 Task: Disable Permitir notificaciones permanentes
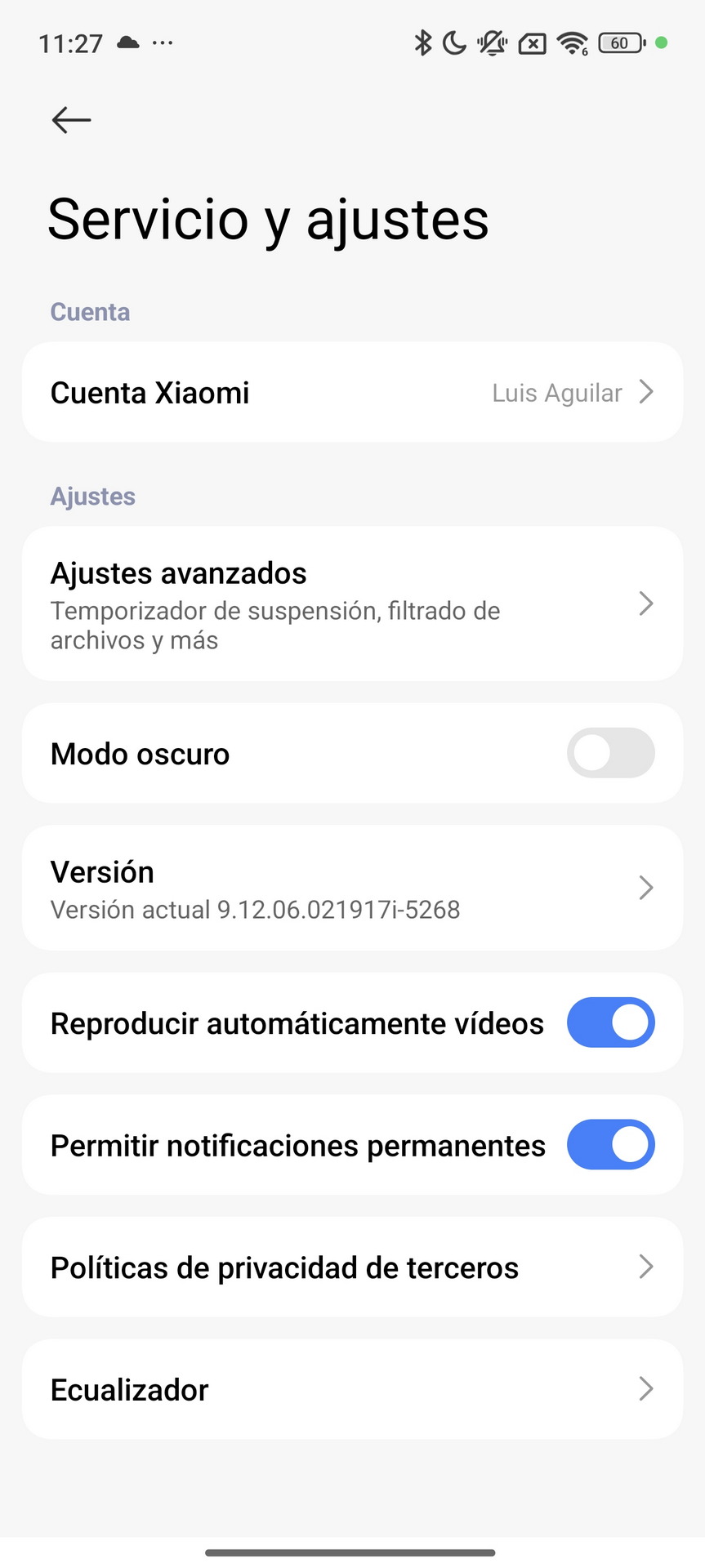point(610,1145)
